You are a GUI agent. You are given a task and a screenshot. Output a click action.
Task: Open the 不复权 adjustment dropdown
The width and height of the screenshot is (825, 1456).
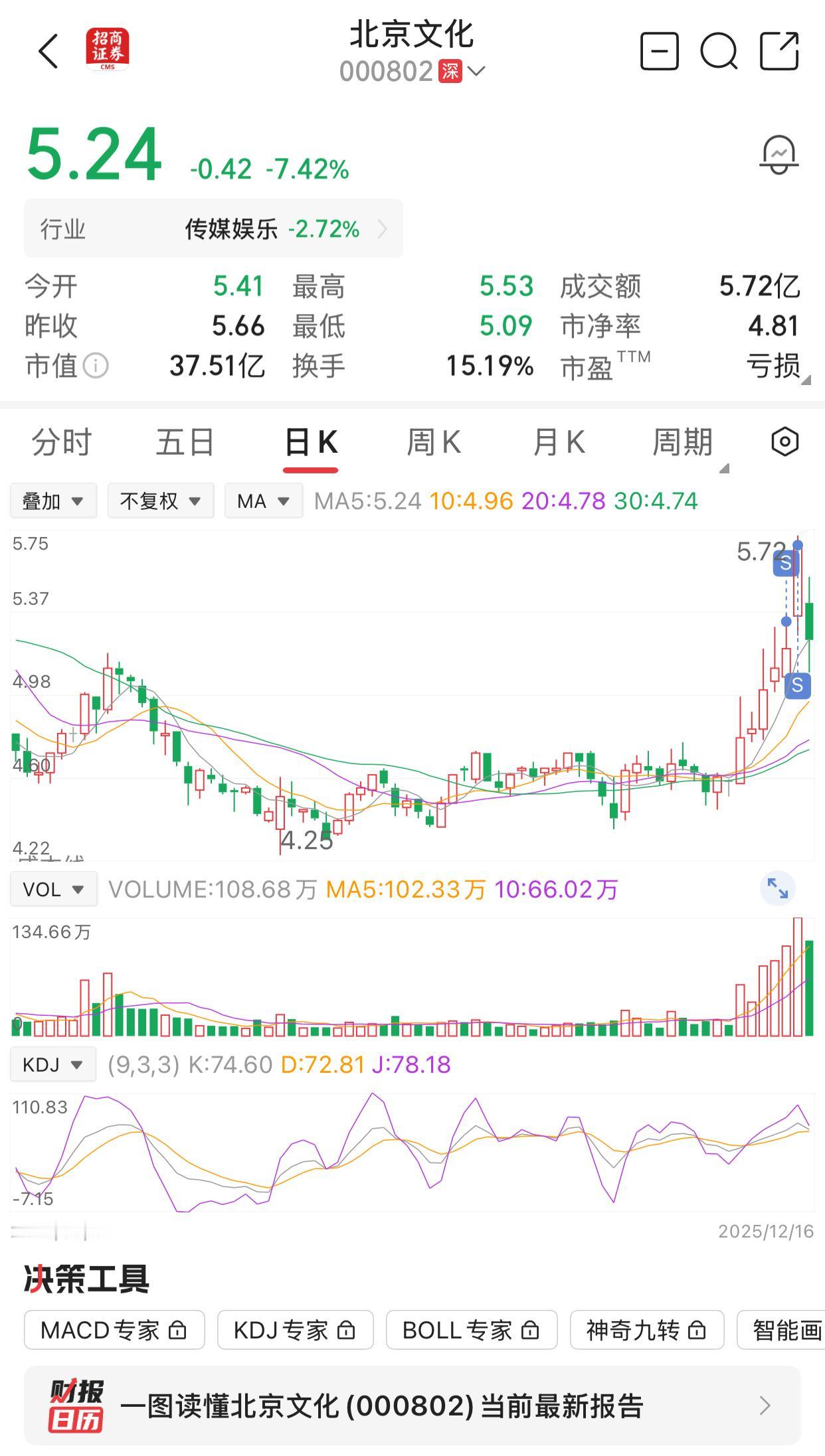tap(160, 500)
